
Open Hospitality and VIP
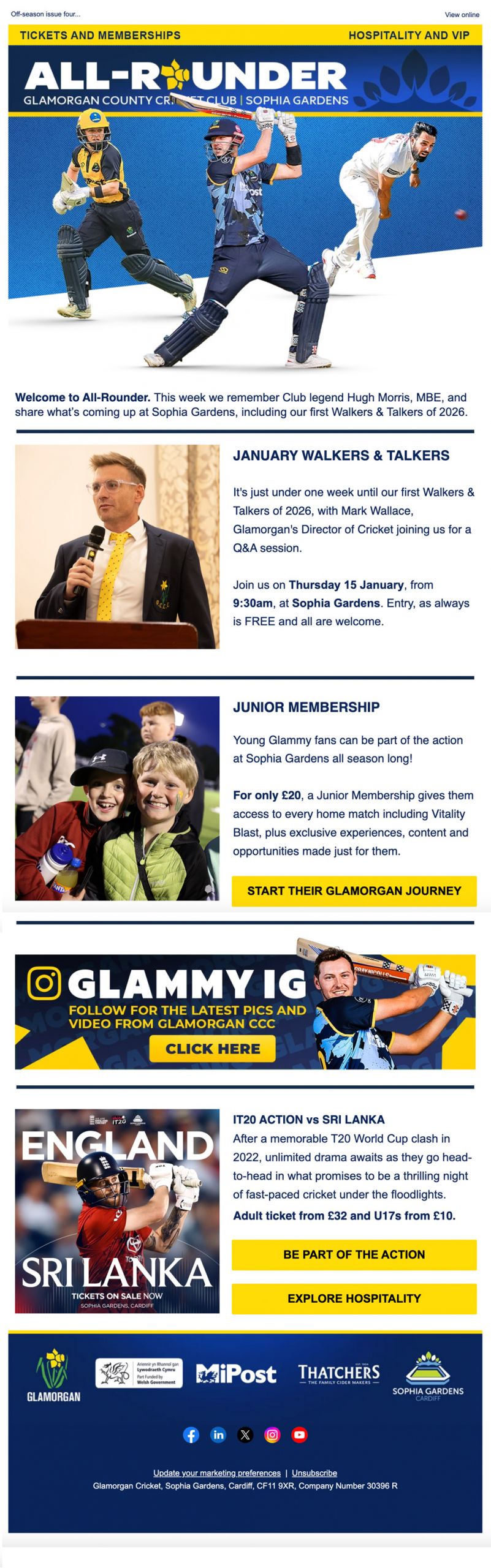coord(409,36)
